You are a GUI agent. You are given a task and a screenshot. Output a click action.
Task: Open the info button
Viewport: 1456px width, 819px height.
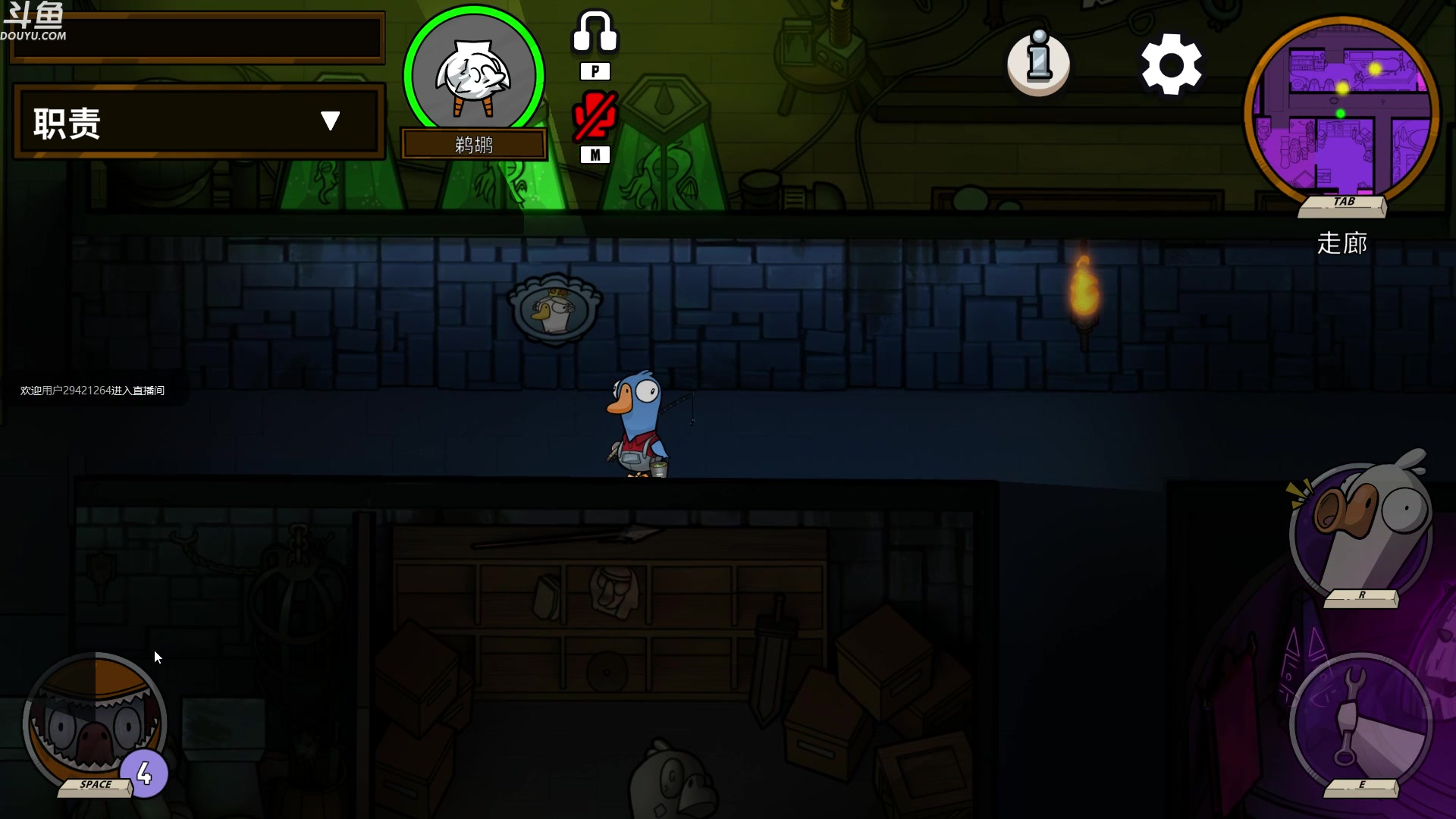1038,62
